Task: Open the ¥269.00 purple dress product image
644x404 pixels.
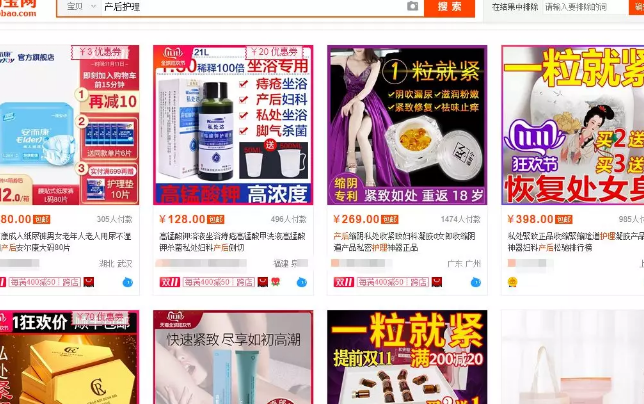Action: point(407,125)
